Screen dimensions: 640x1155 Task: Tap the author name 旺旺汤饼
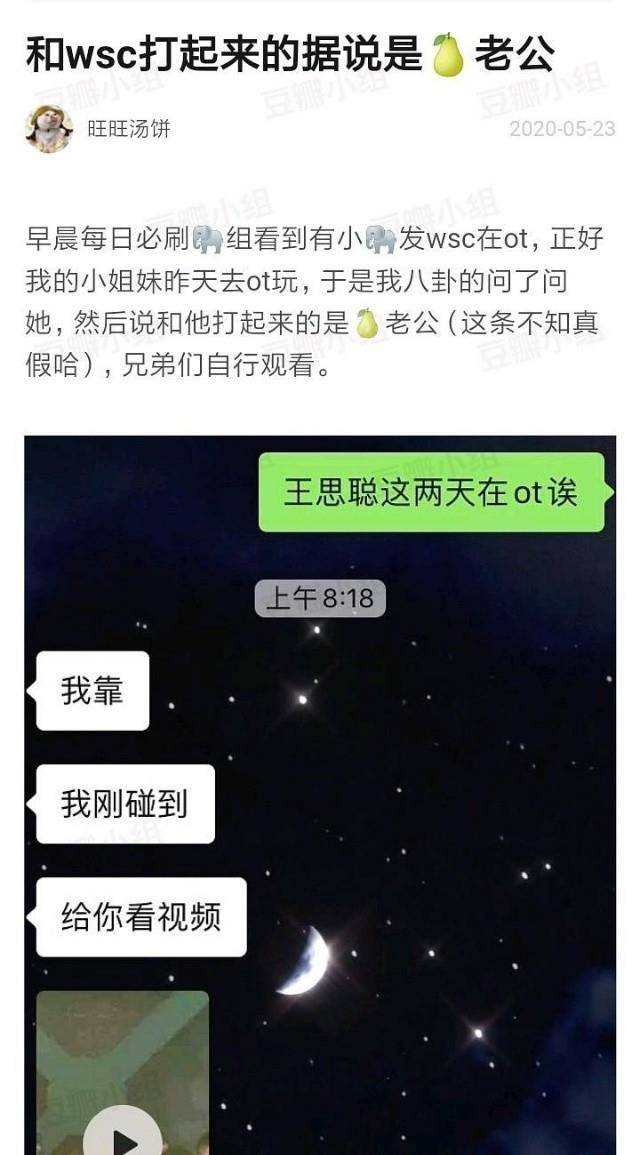click(x=129, y=130)
